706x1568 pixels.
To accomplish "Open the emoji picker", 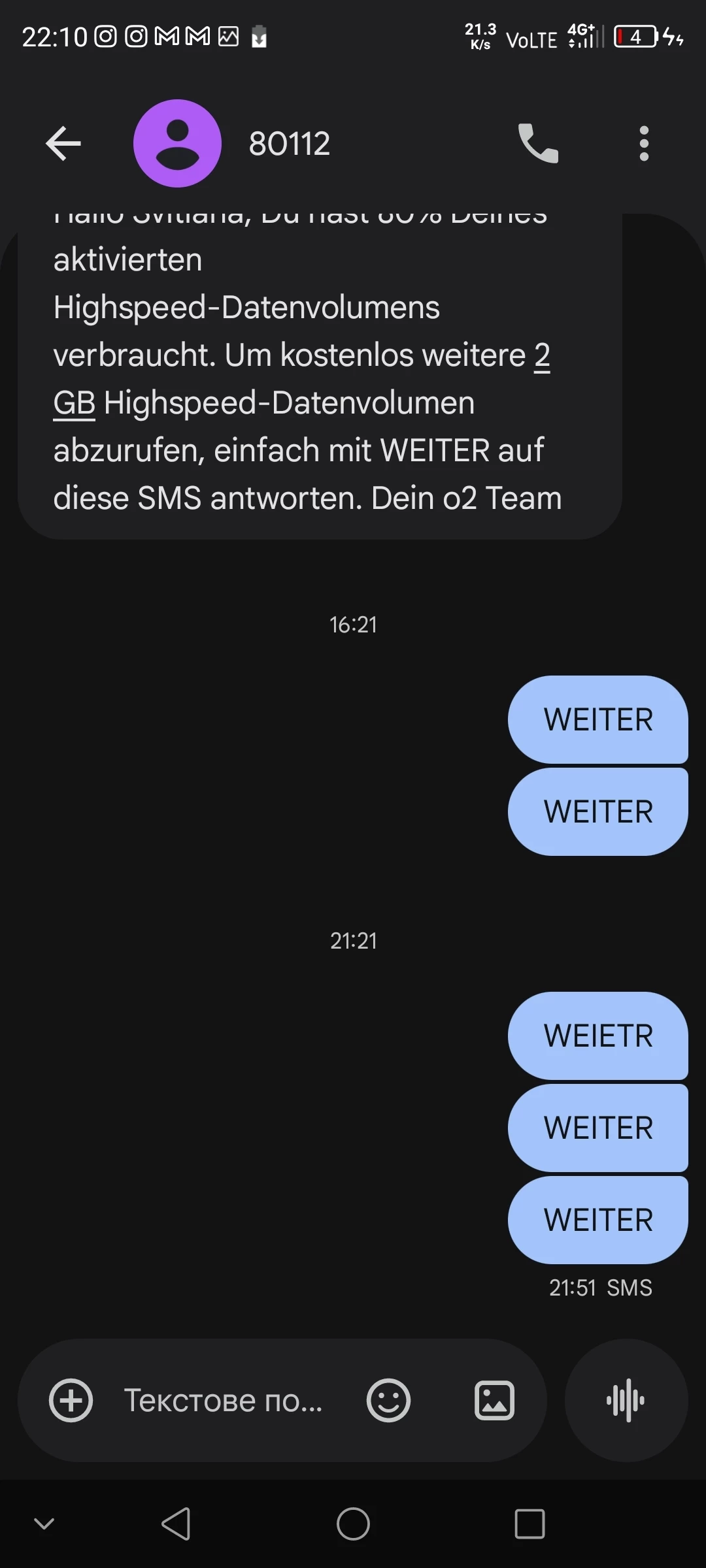I will coord(388,1400).
